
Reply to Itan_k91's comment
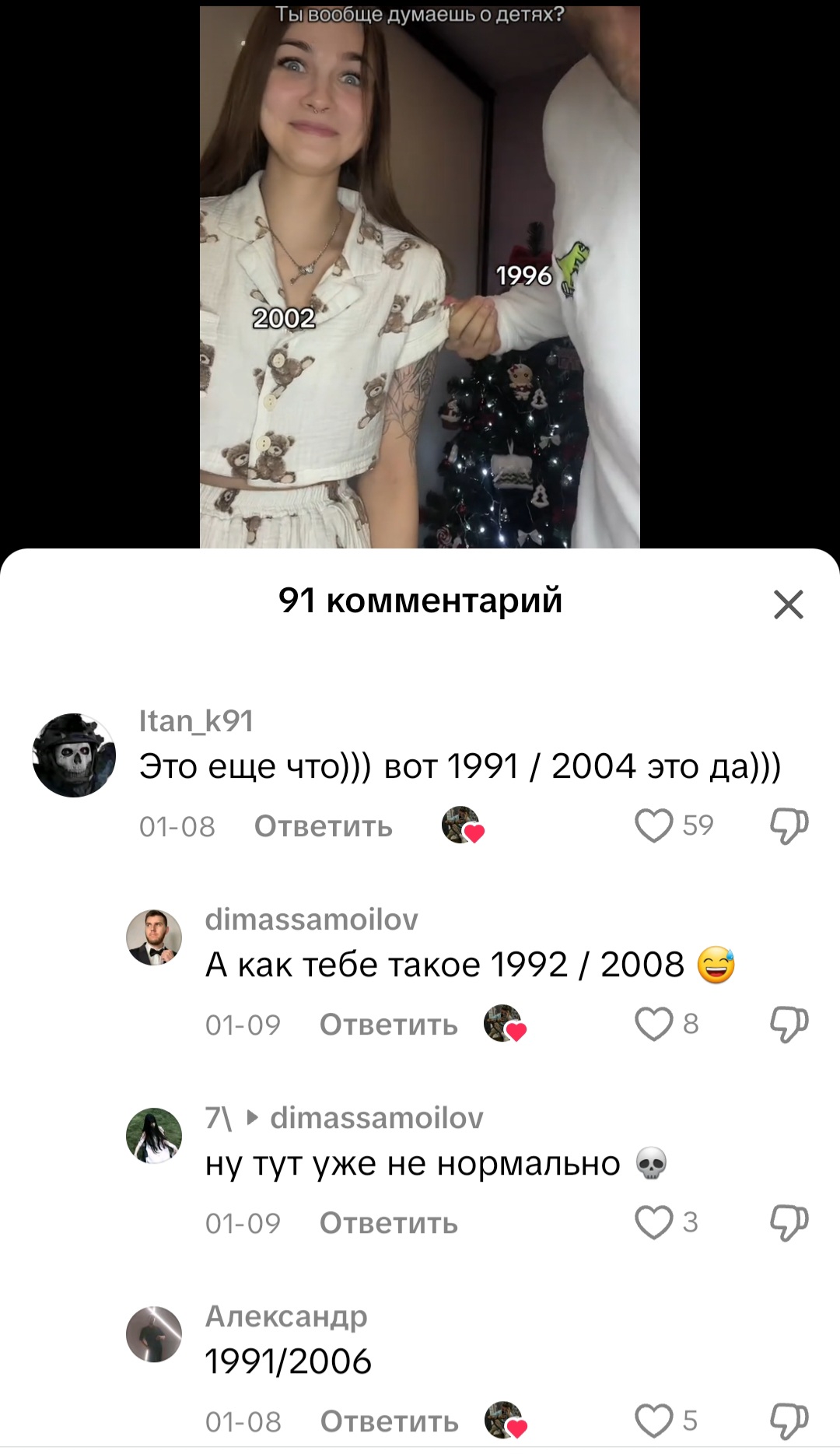coord(324,826)
